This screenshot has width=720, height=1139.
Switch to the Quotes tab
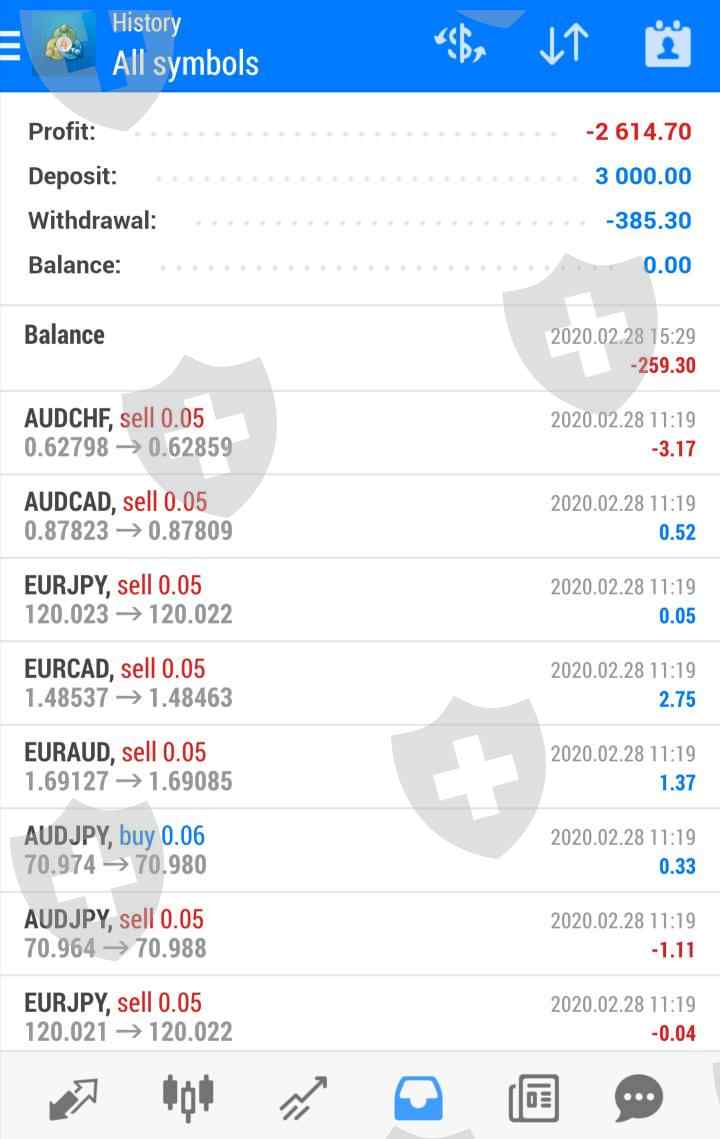(x=74, y=1098)
